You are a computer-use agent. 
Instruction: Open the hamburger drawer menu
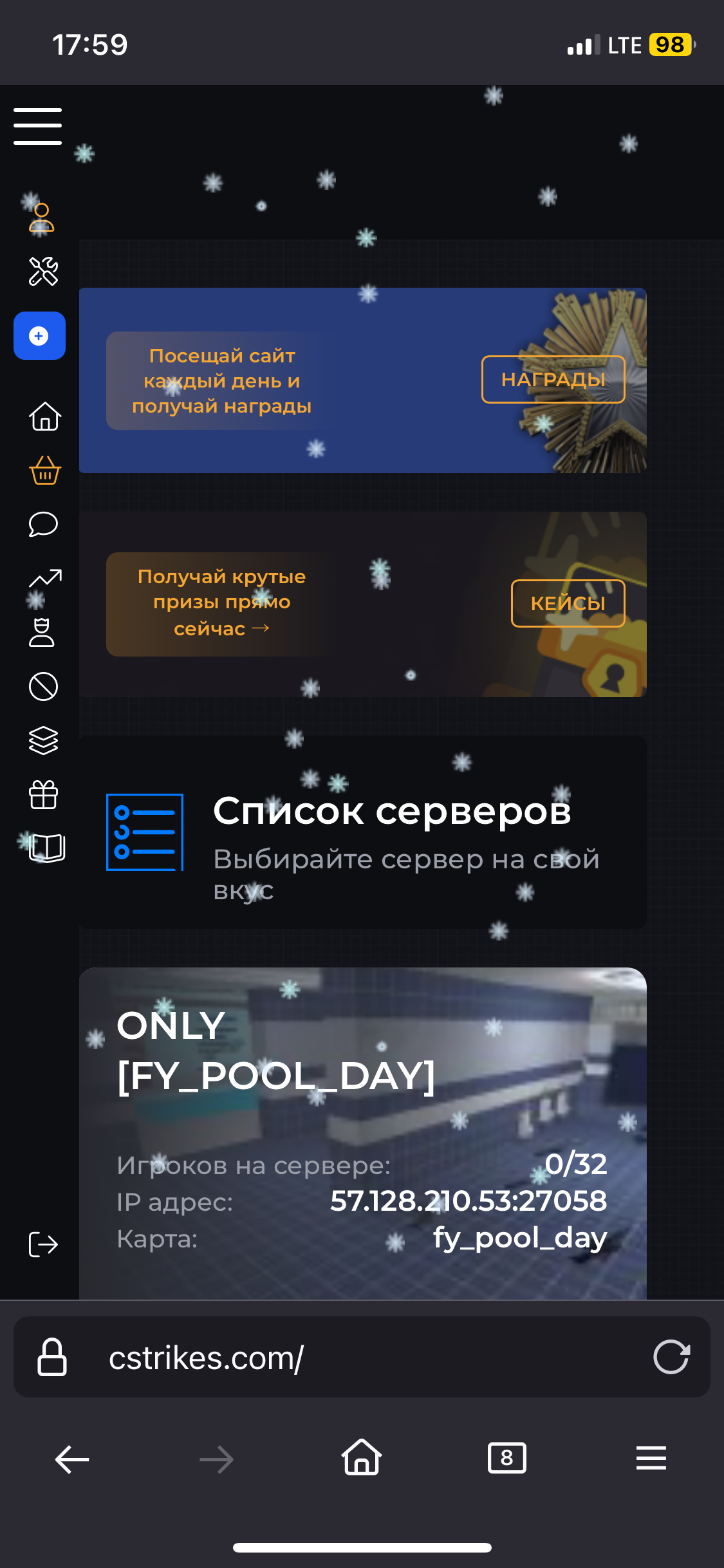[38, 126]
